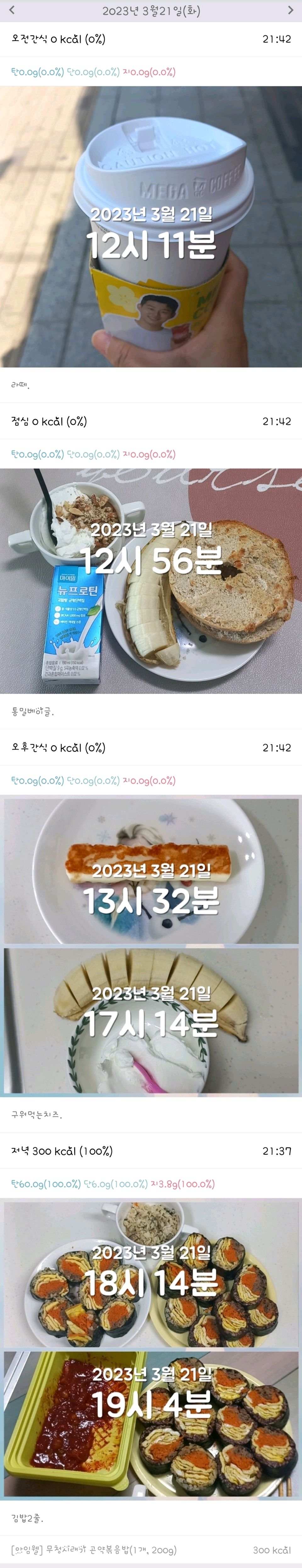View the 12시 11분 coffee photo
This screenshot has width=302, height=1568.
(151, 226)
